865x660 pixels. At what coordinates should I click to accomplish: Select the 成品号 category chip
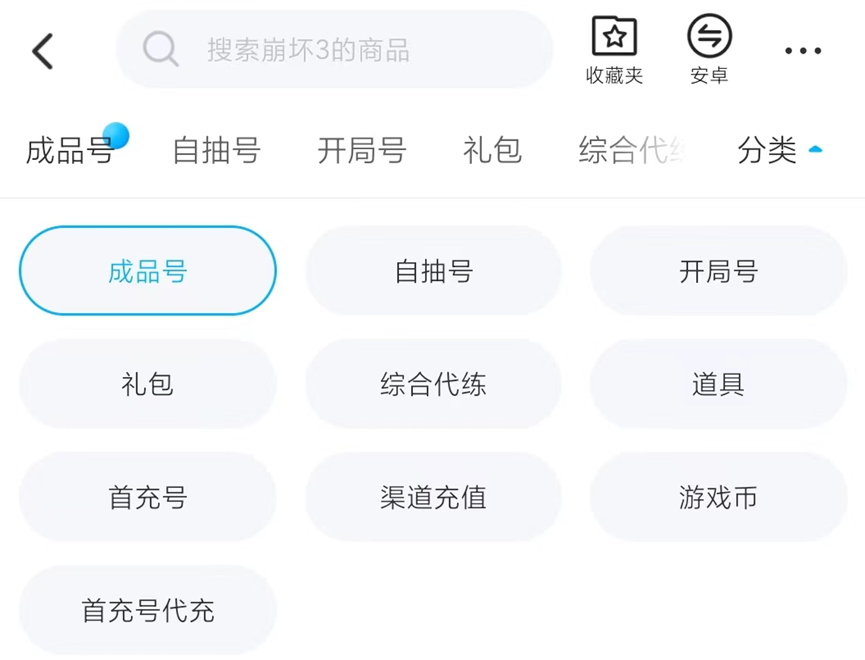[x=148, y=271]
